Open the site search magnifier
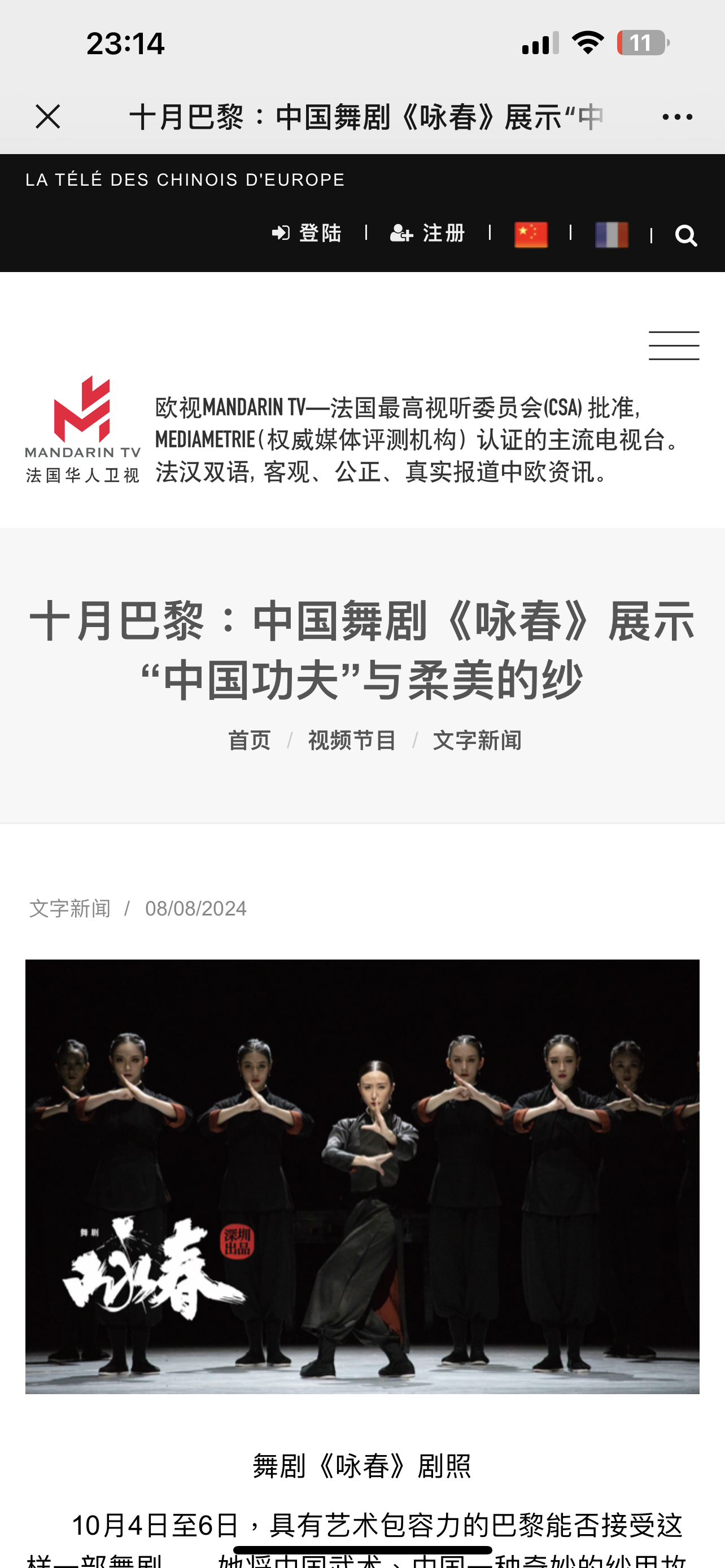 (686, 235)
